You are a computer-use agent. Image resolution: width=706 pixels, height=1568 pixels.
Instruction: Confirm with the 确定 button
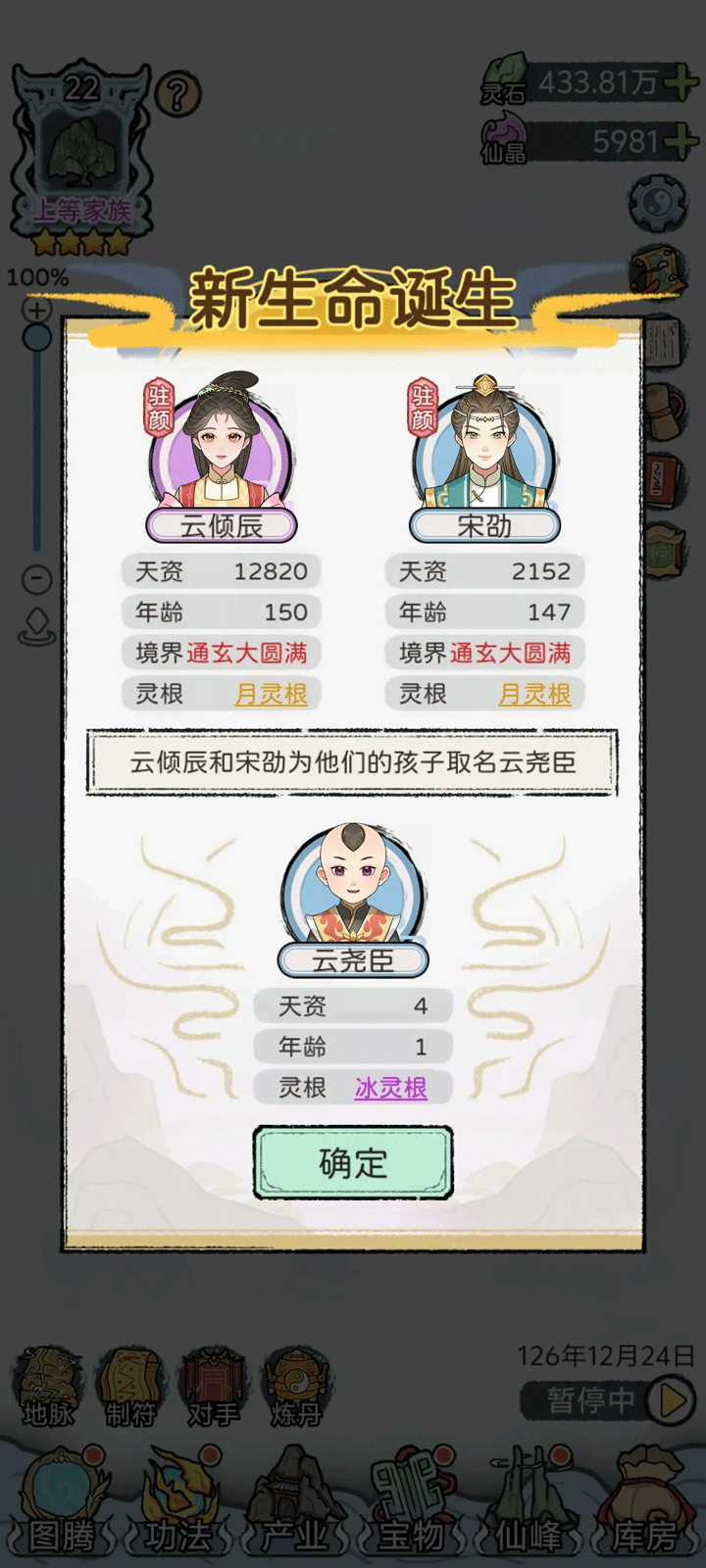tap(353, 1163)
